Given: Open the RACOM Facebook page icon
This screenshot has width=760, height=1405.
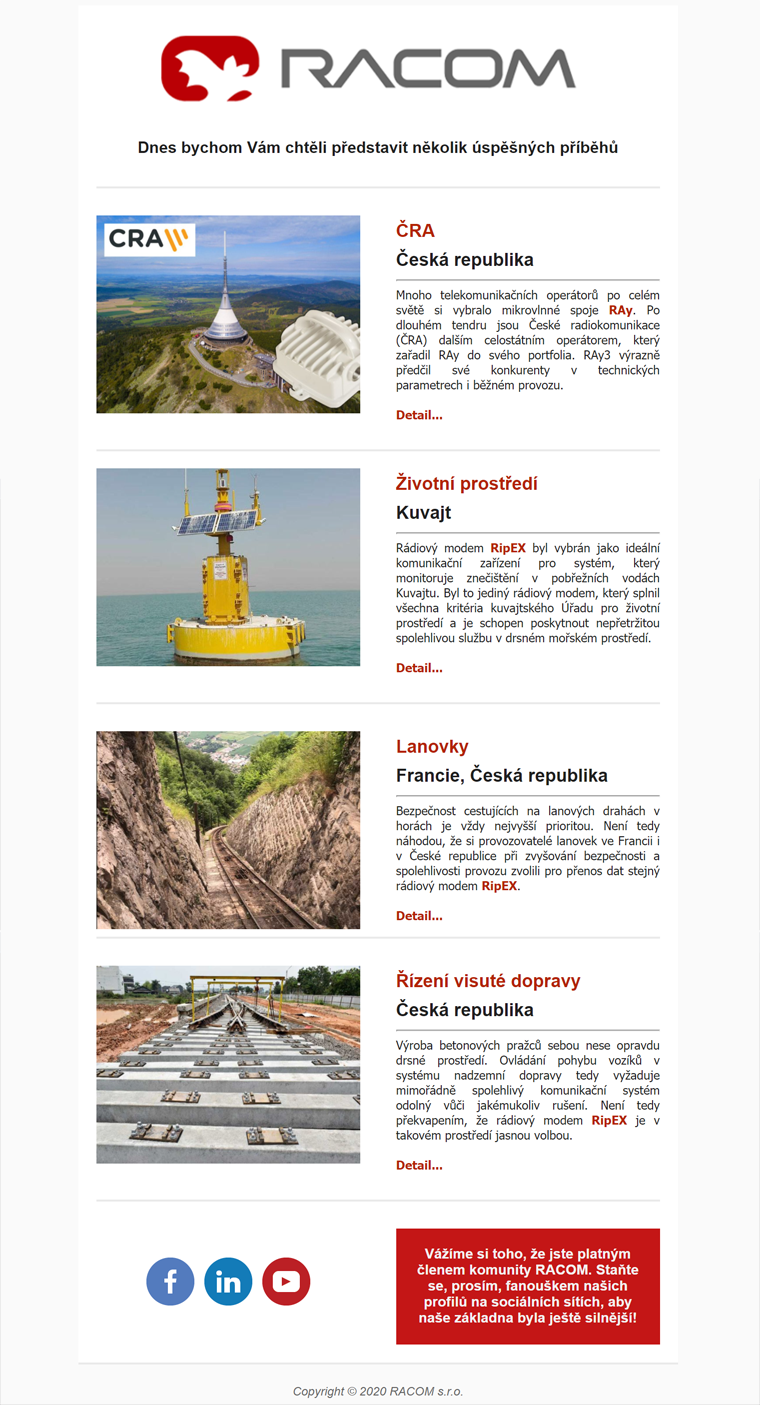Looking at the screenshot, I should pyautogui.click(x=170, y=1281).
